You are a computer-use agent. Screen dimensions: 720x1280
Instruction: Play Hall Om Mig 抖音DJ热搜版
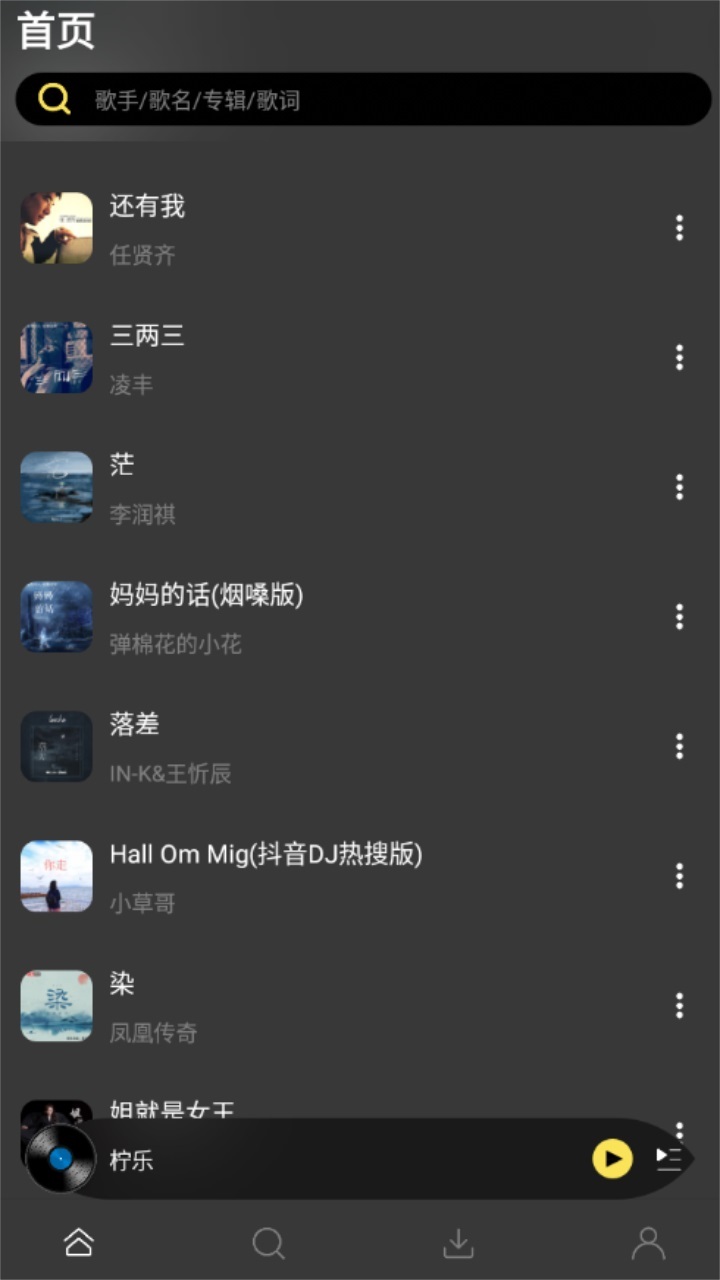click(300, 876)
